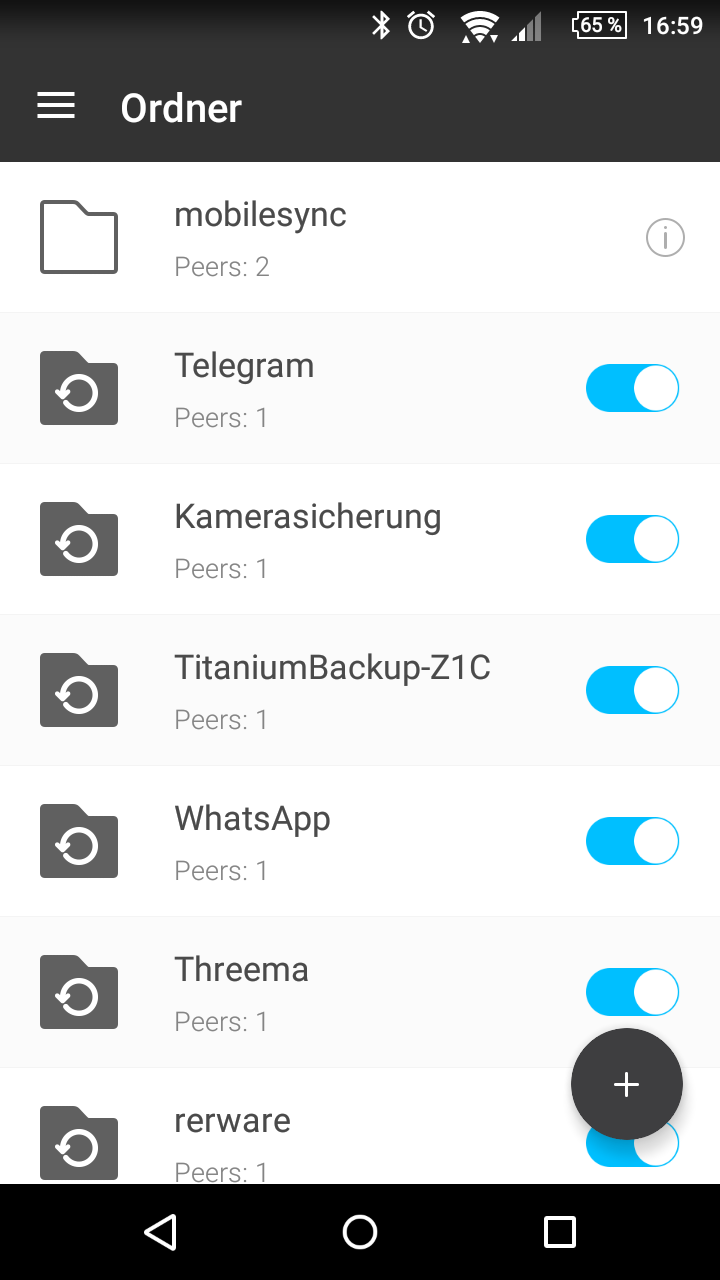Go to the home screen
The height and width of the screenshot is (1280, 720).
360,1232
